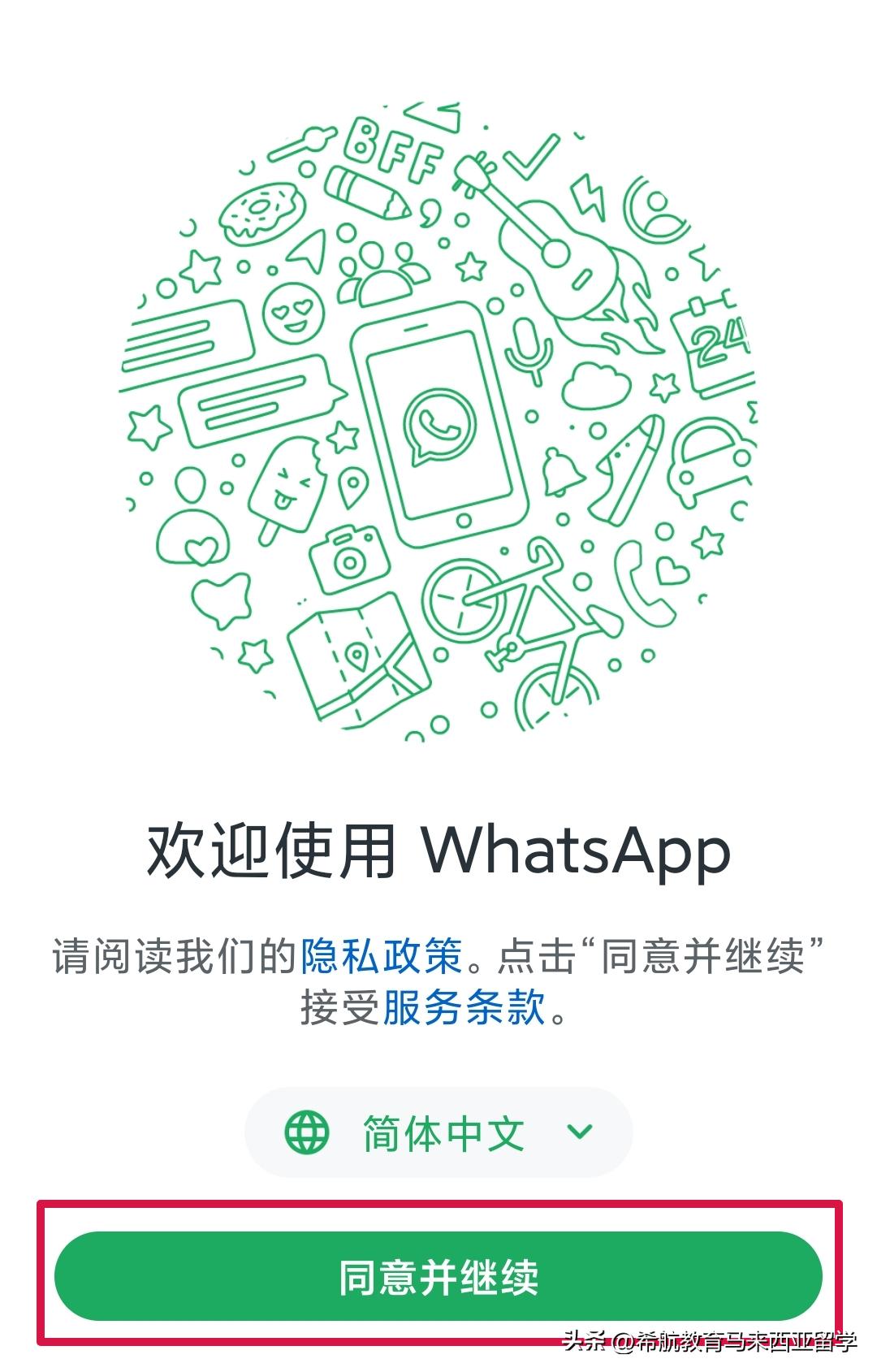Tap 同意并继续 to agree and continue
877x1372 pixels.
pos(438,1276)
